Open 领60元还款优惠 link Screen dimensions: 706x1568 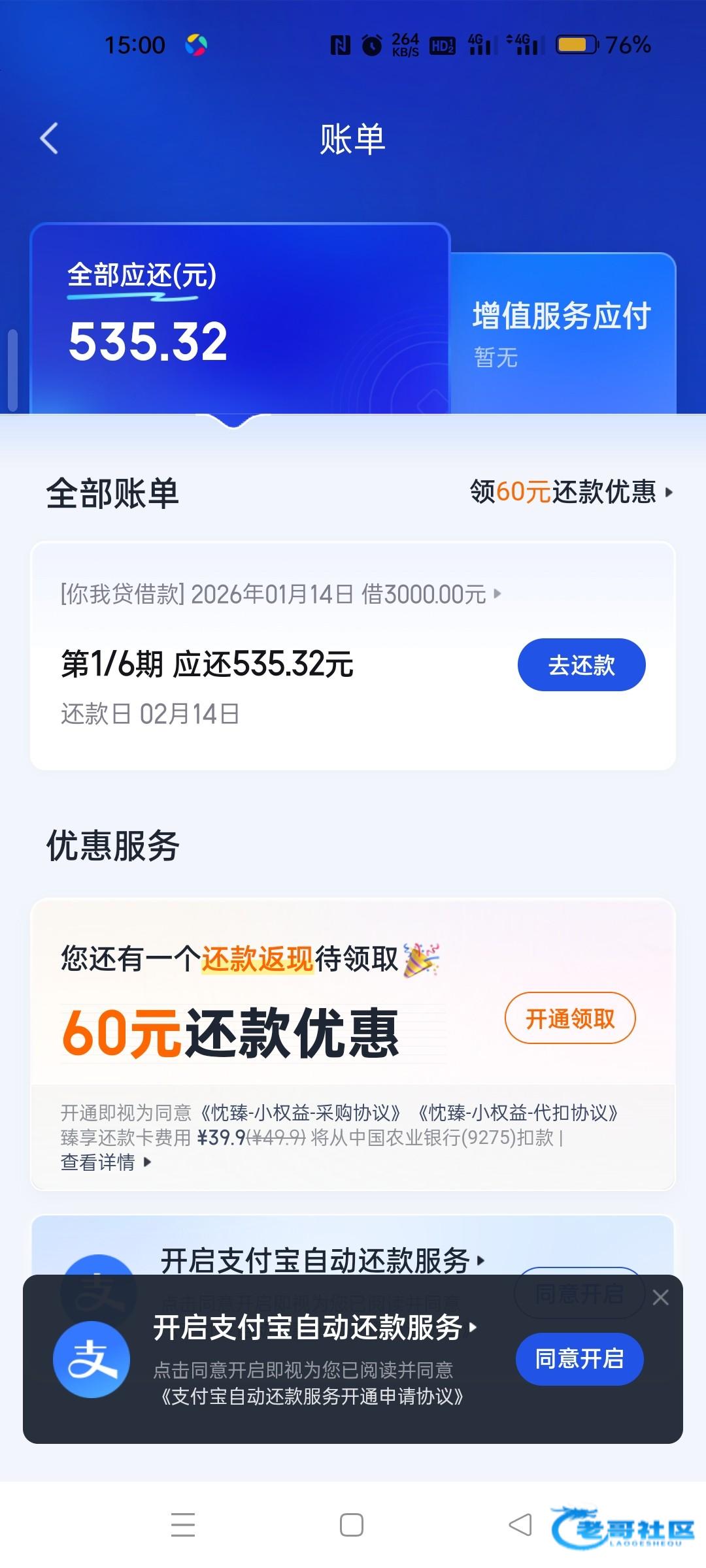(571, 492)
